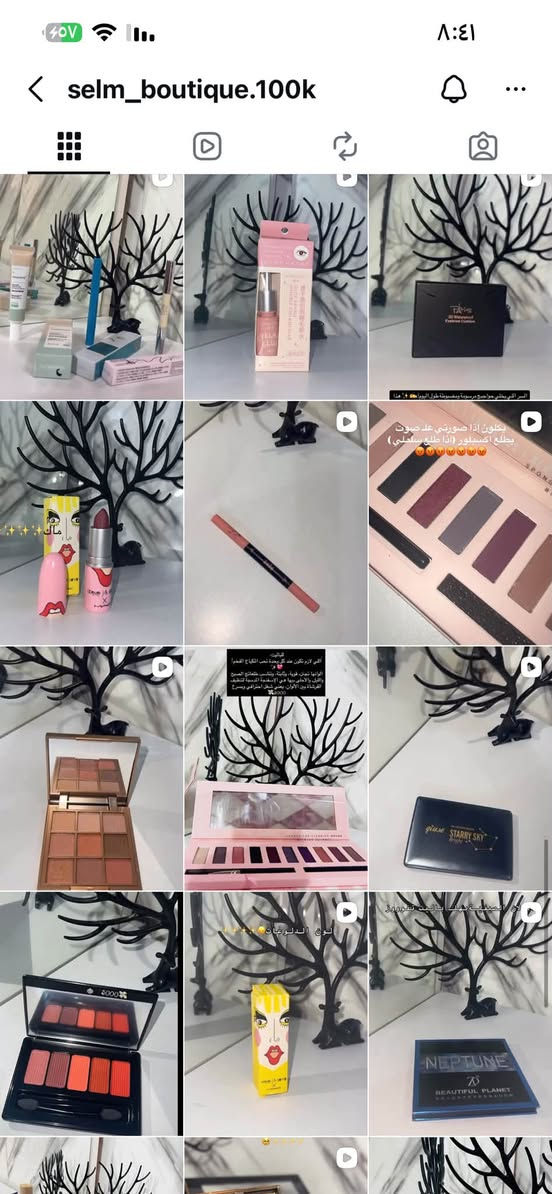Open the pink lipstick with yellow box post

tap(91, 523)
